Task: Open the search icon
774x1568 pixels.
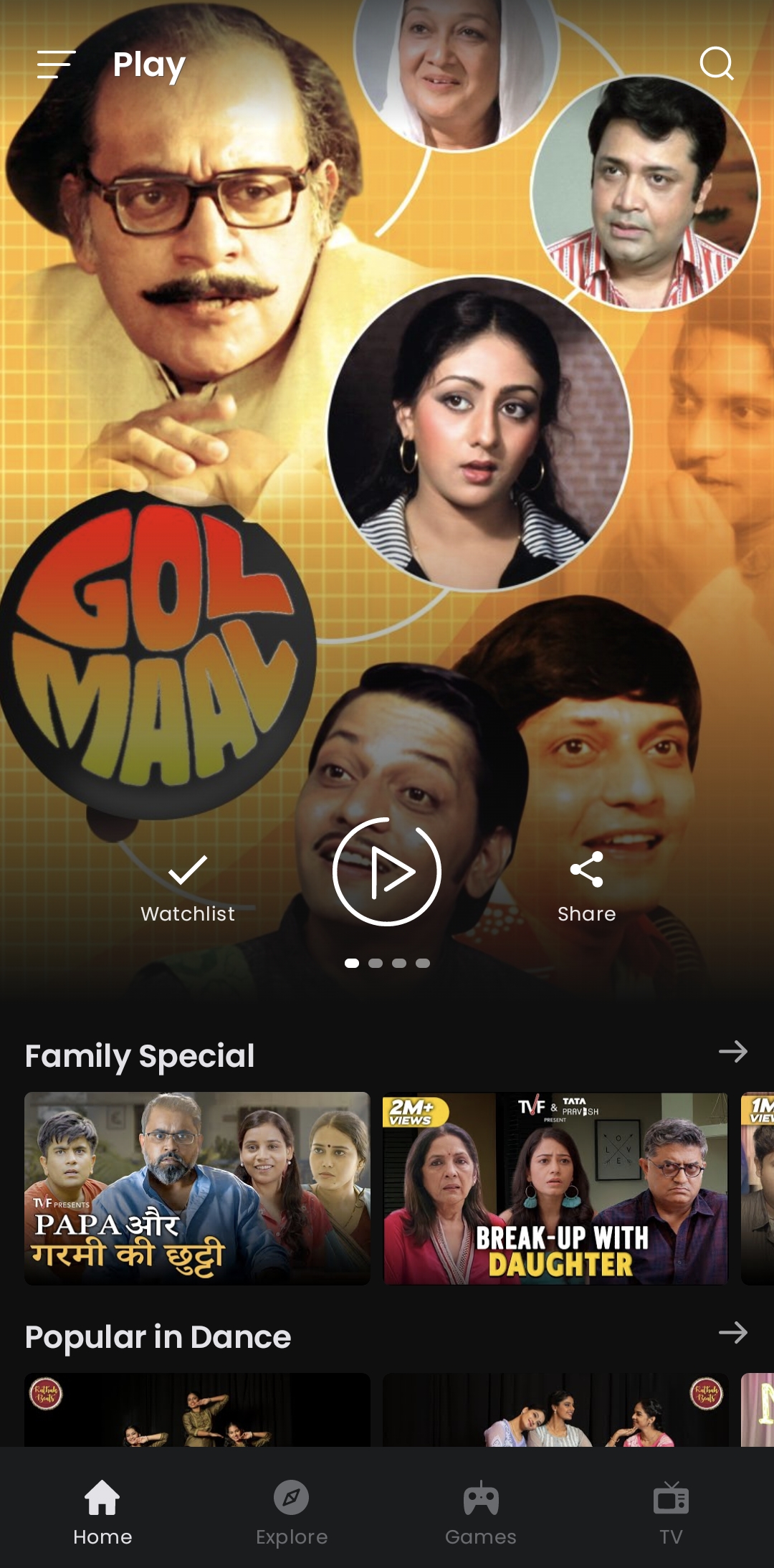Action: pos(716,65)
